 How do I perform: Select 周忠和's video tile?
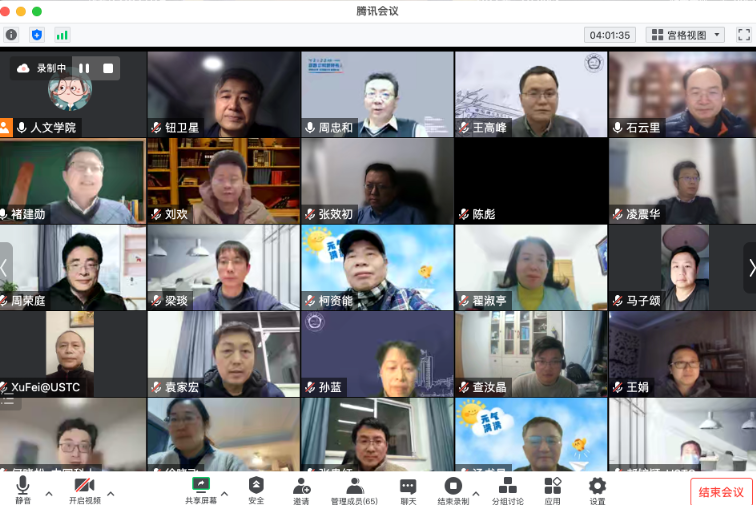click(x=377, y=93)
